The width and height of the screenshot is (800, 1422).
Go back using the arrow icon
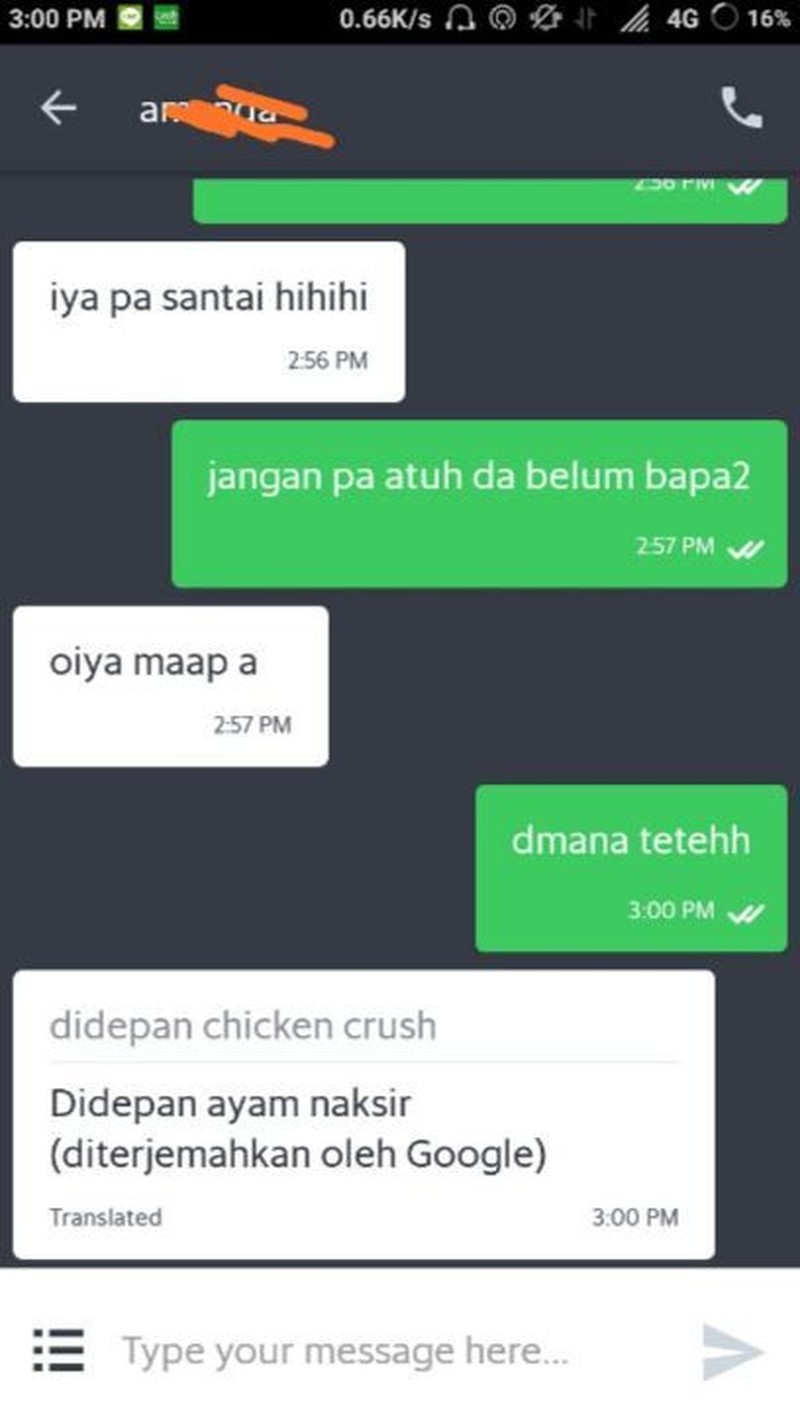point(58,108)
